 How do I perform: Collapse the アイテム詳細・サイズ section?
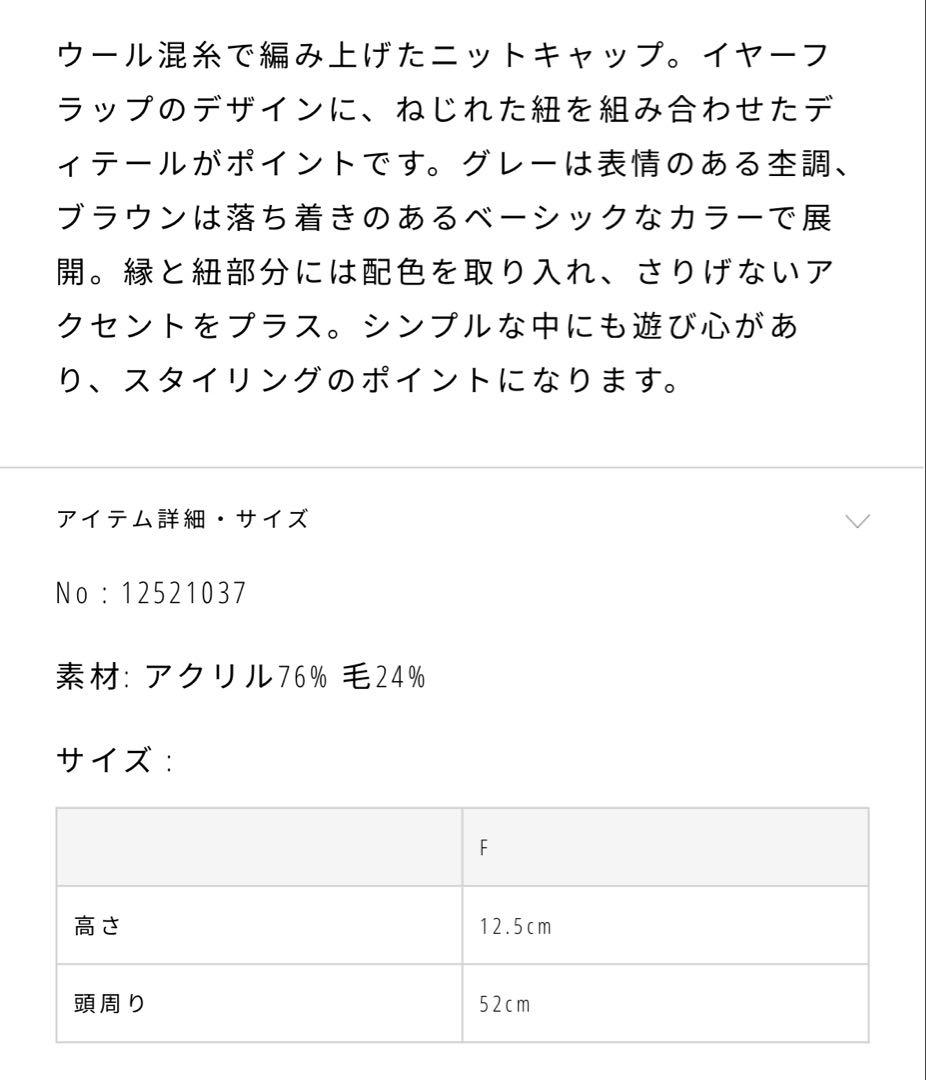coord(857,520)
